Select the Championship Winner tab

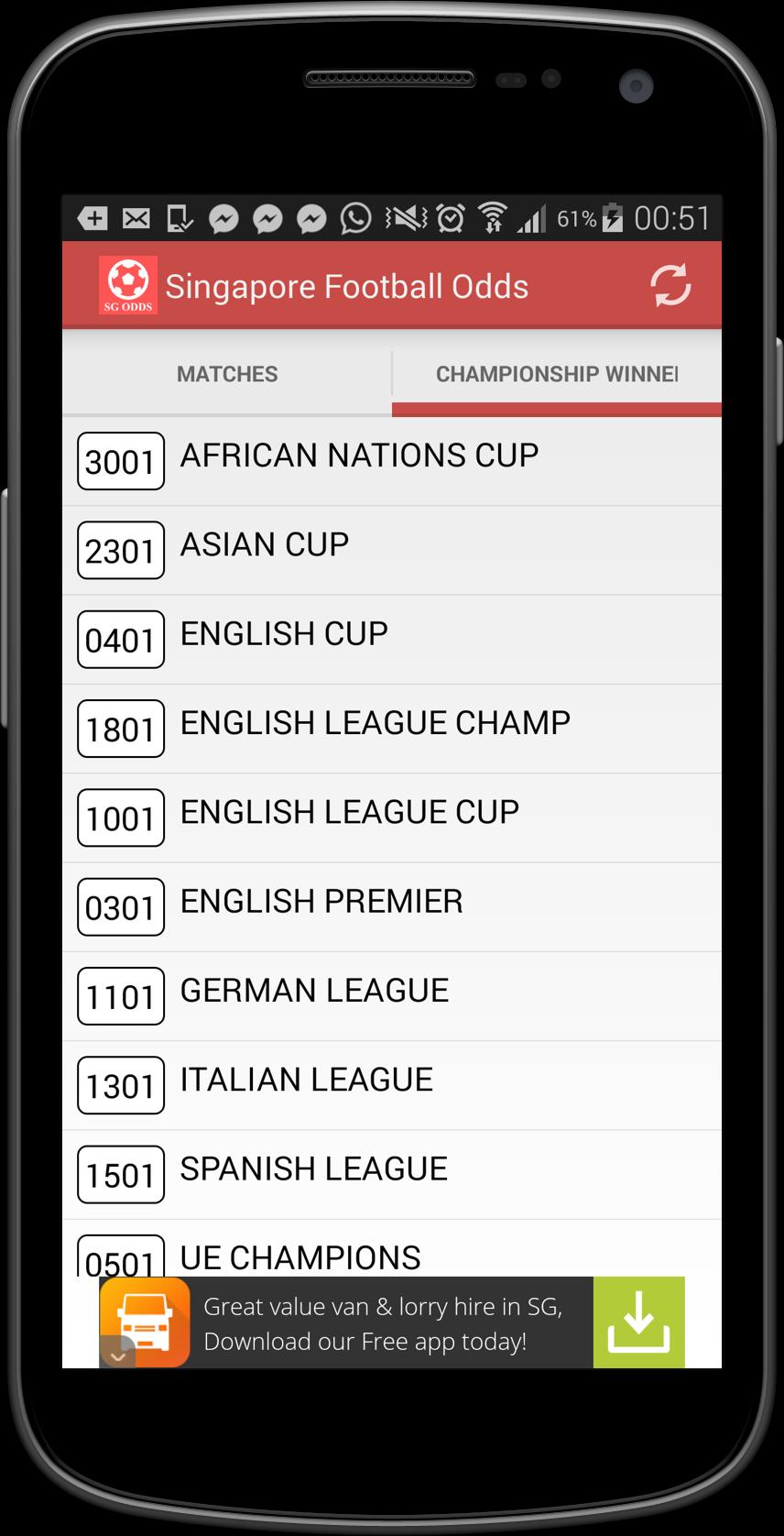556,374
